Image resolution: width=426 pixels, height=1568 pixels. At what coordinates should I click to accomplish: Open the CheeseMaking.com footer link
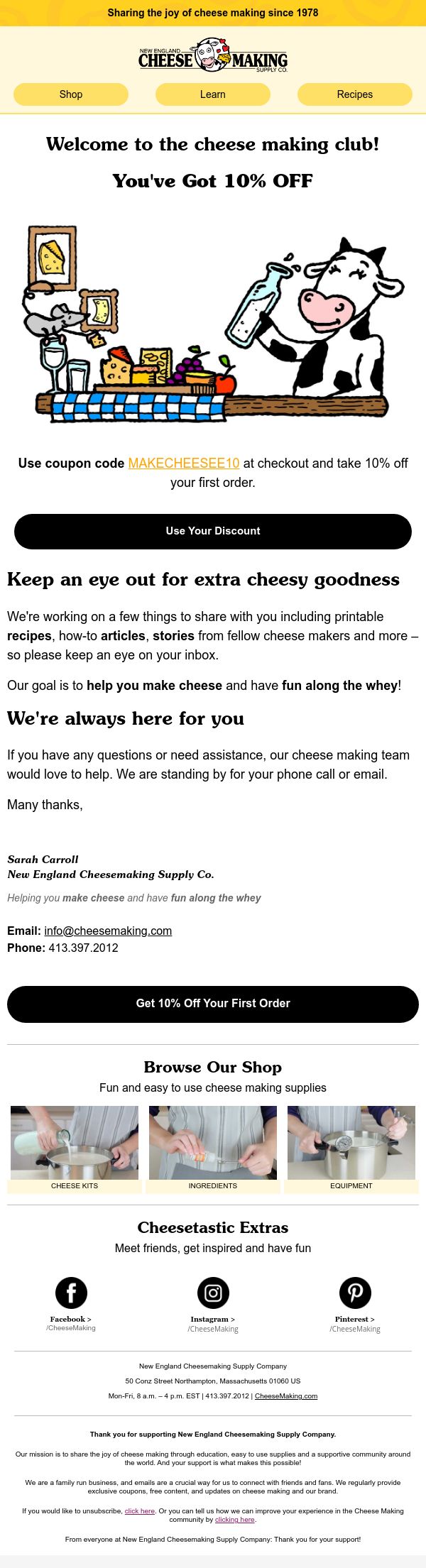[x=286, y=1396]
